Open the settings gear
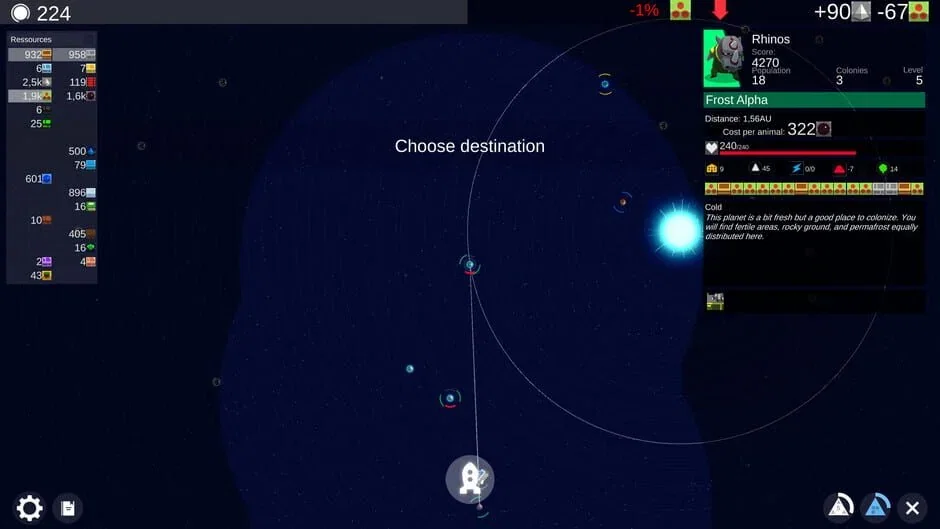 click(29, 508)
